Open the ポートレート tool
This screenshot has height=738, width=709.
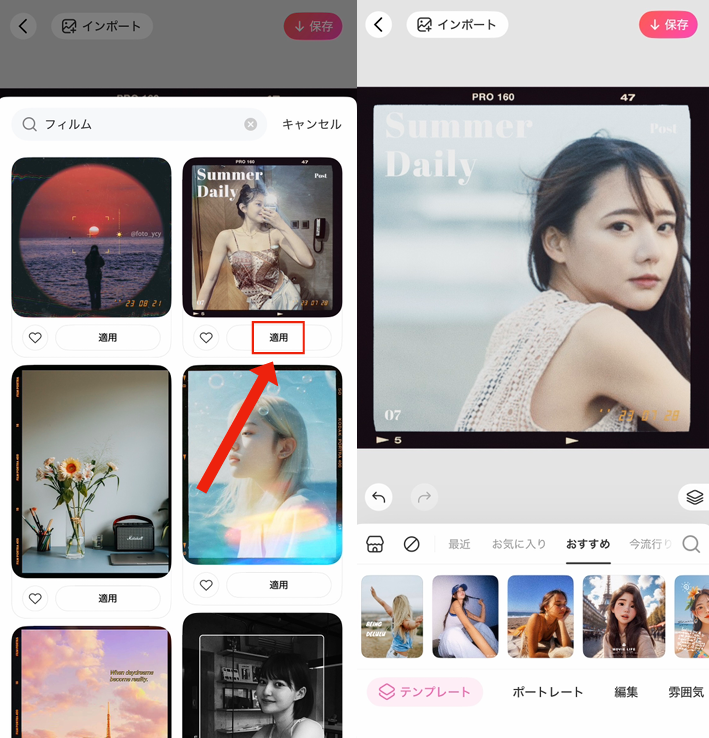[547, 691]
